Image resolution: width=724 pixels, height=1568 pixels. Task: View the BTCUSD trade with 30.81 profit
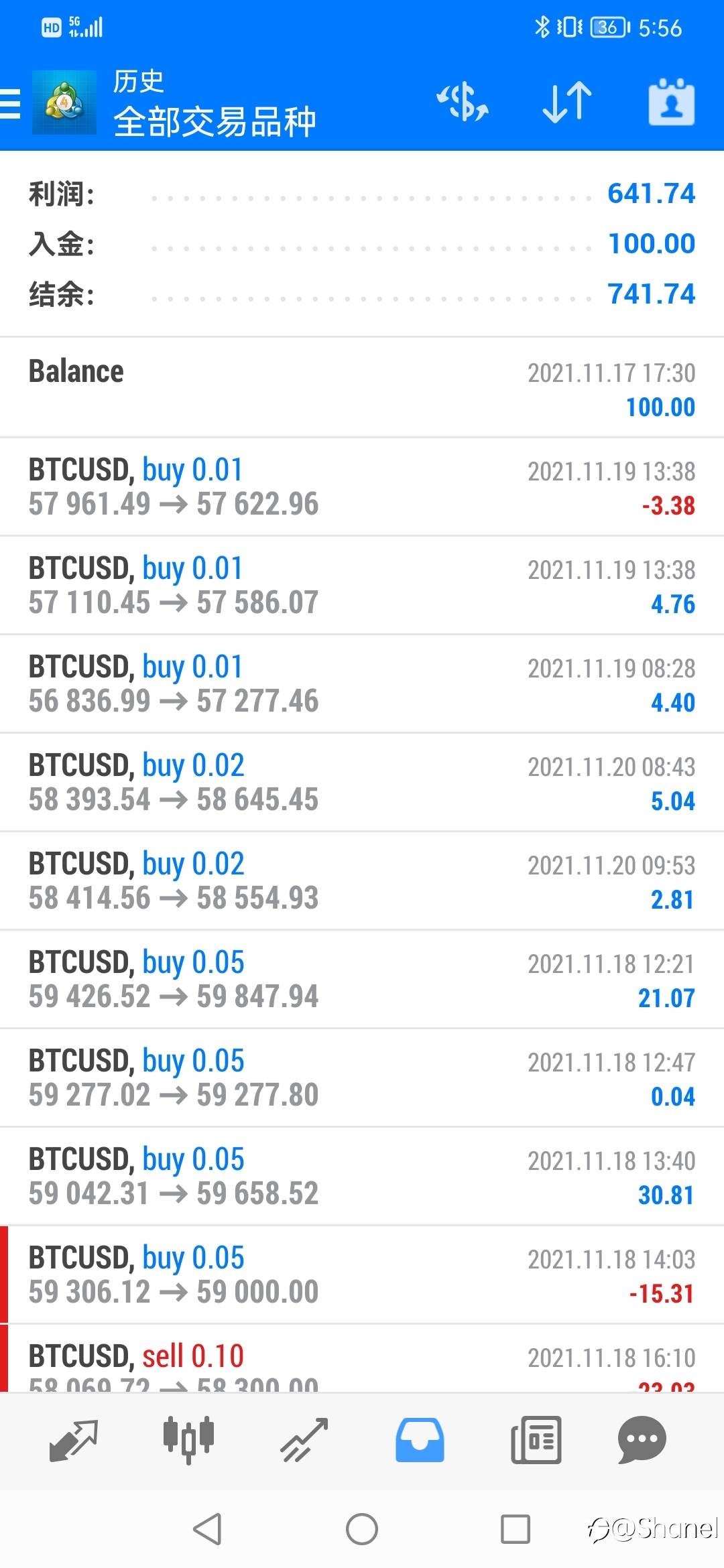point(362,1177)
